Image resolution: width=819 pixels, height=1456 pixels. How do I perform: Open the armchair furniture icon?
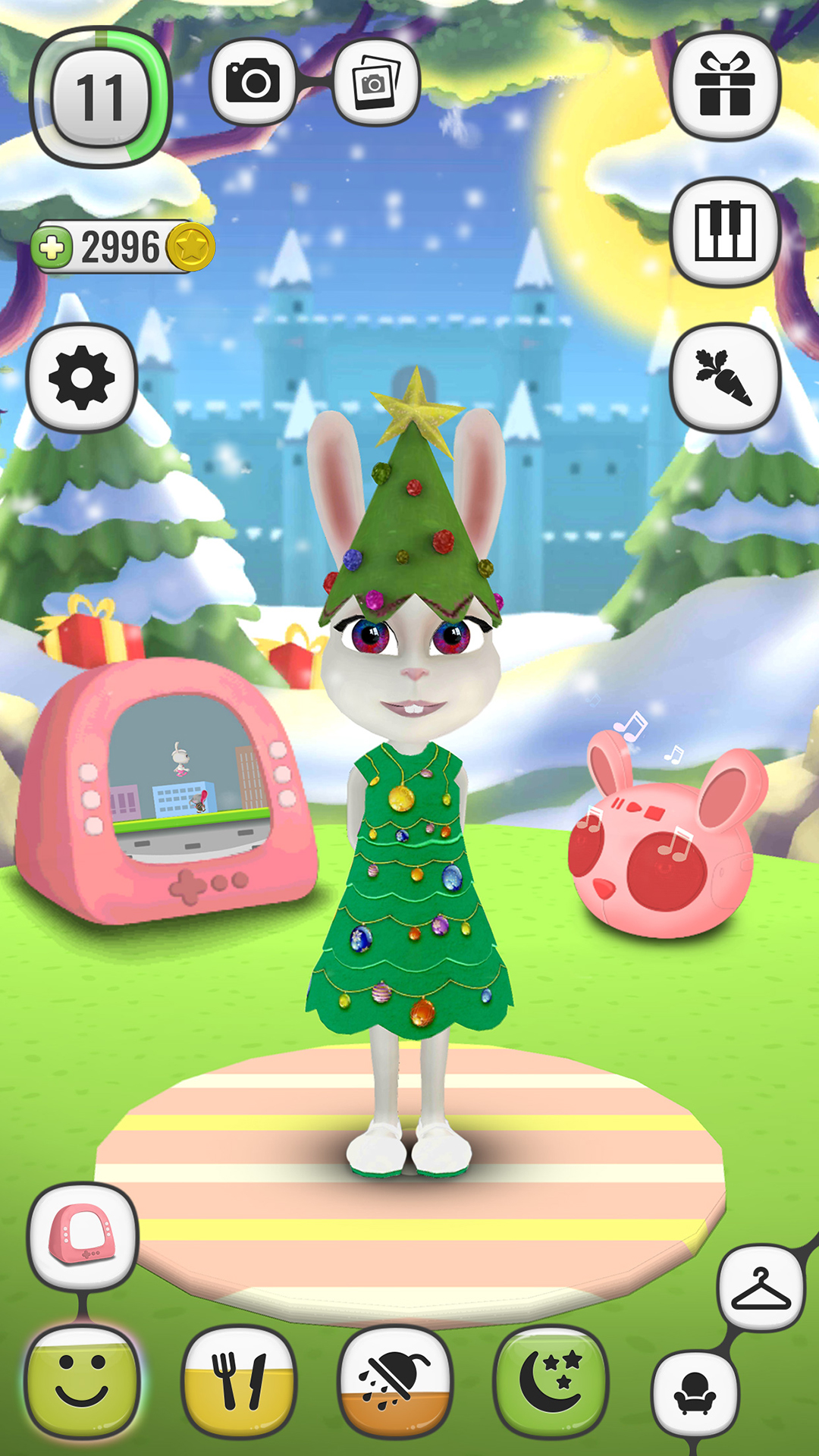[x=695, y=1393]
